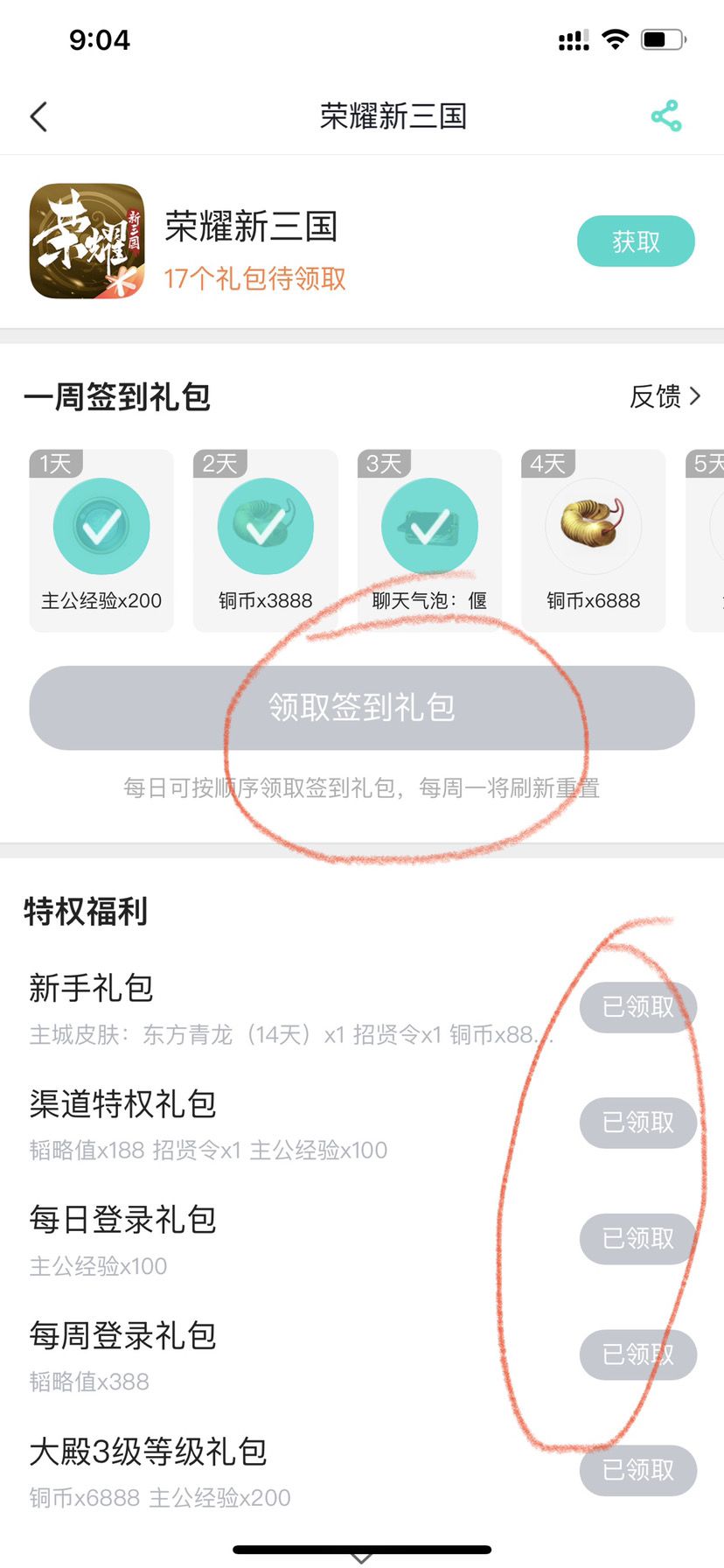Tap 已领取 next to 新手礼包

point(638,1007)
